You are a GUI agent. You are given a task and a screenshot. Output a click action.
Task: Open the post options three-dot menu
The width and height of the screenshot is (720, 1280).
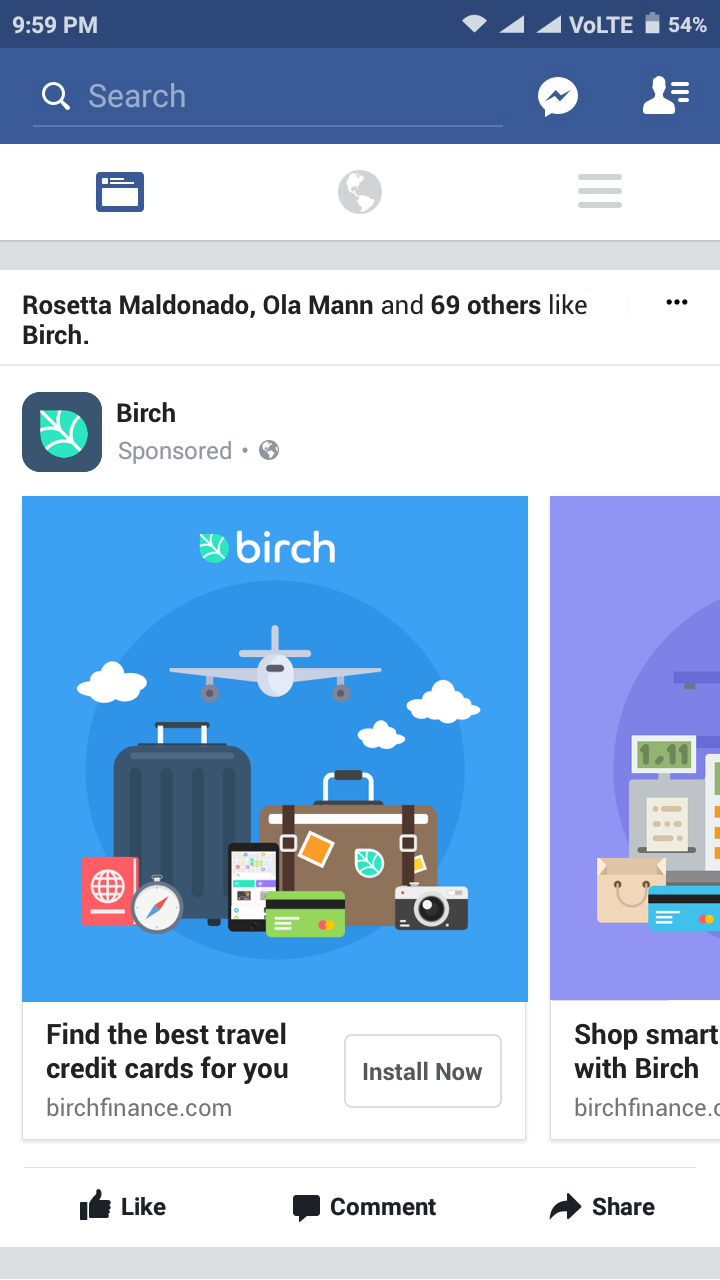(x=677, y=303)
